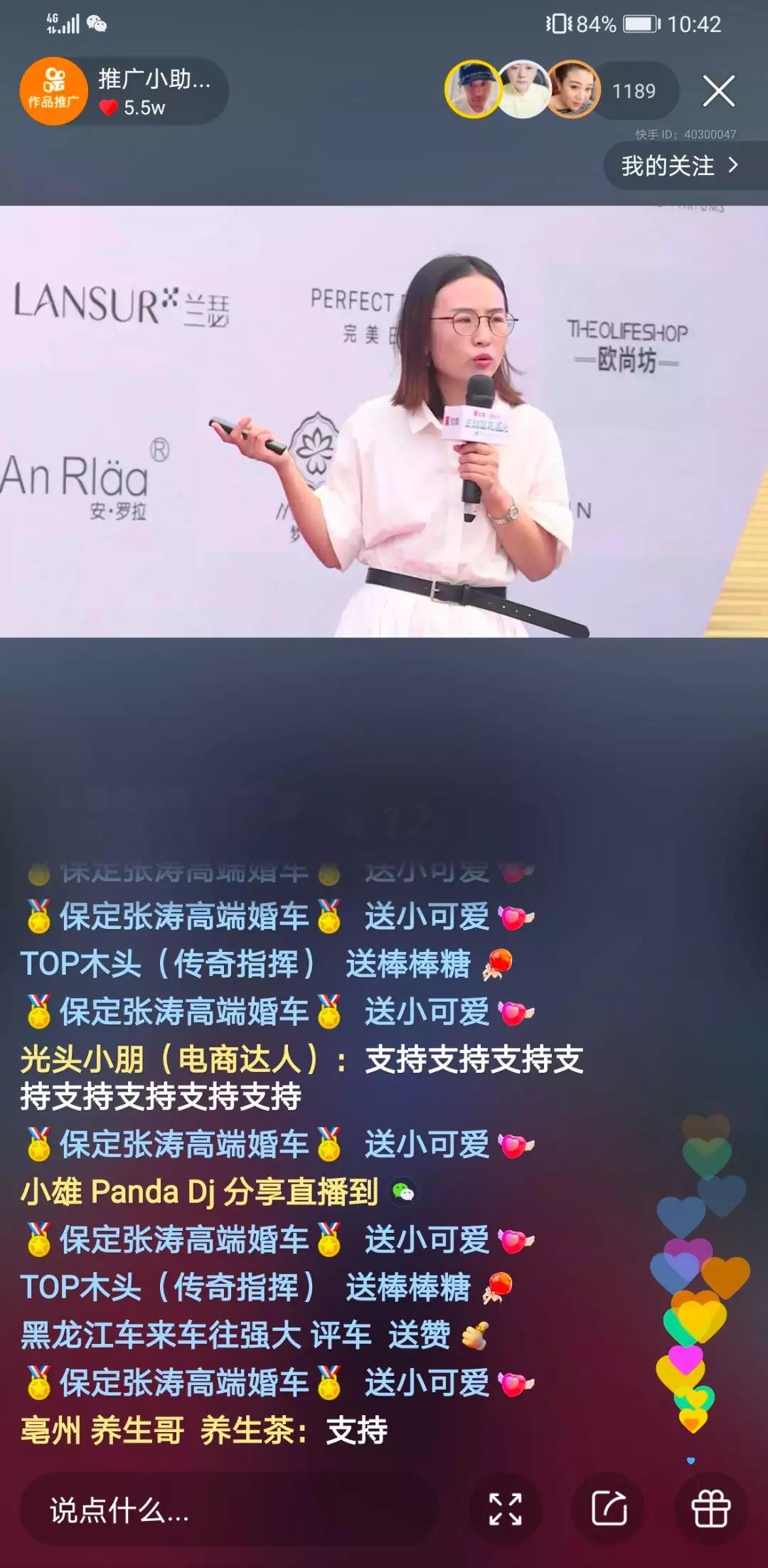Open top viewer avatar with yellow ring

[x=473, y=90]
